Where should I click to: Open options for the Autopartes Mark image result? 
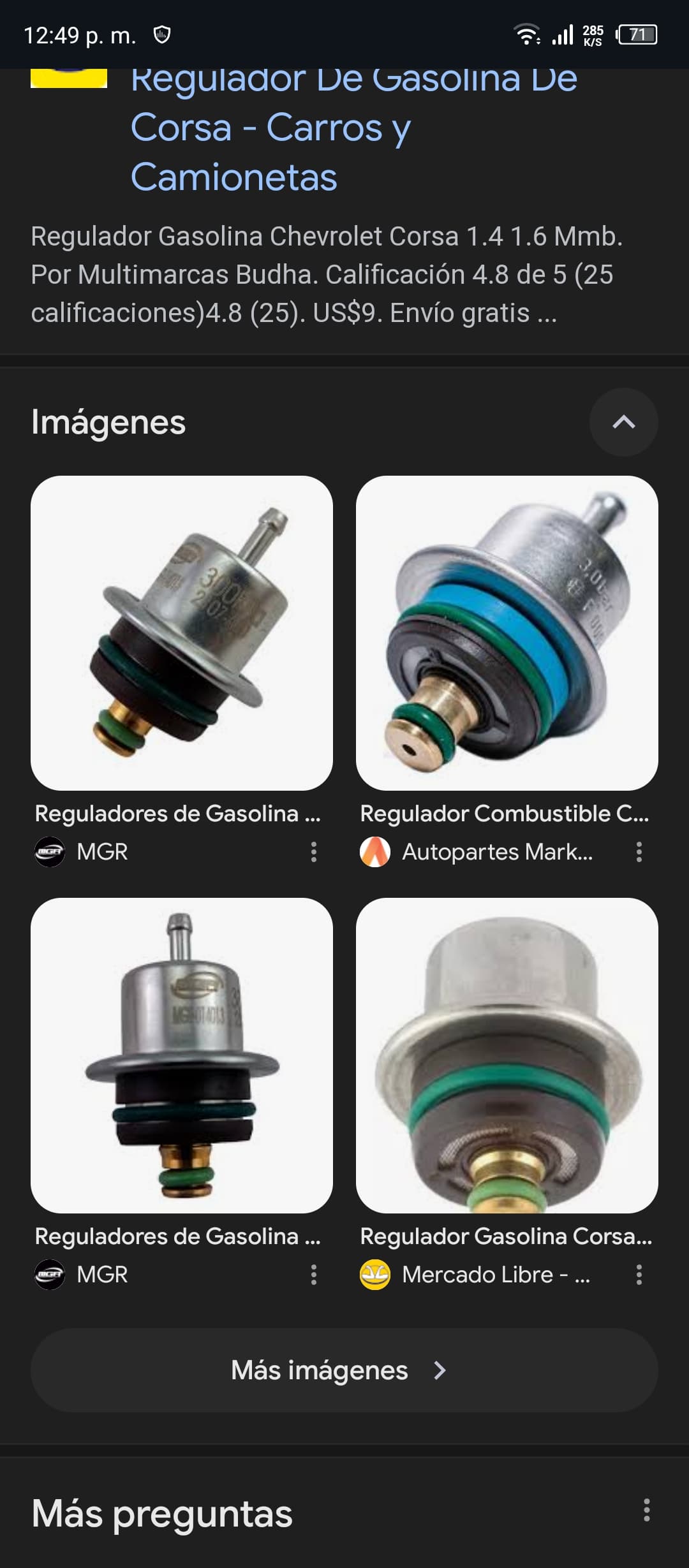coord(639,852)
